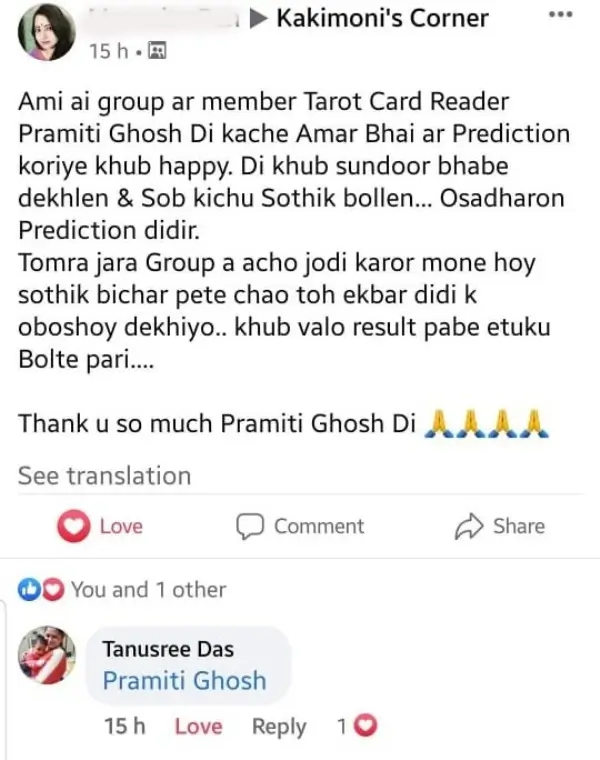View the post author's profile picture
Image resolution: width=600 pixels, height=760 pixels.
(x=47, y=33)
